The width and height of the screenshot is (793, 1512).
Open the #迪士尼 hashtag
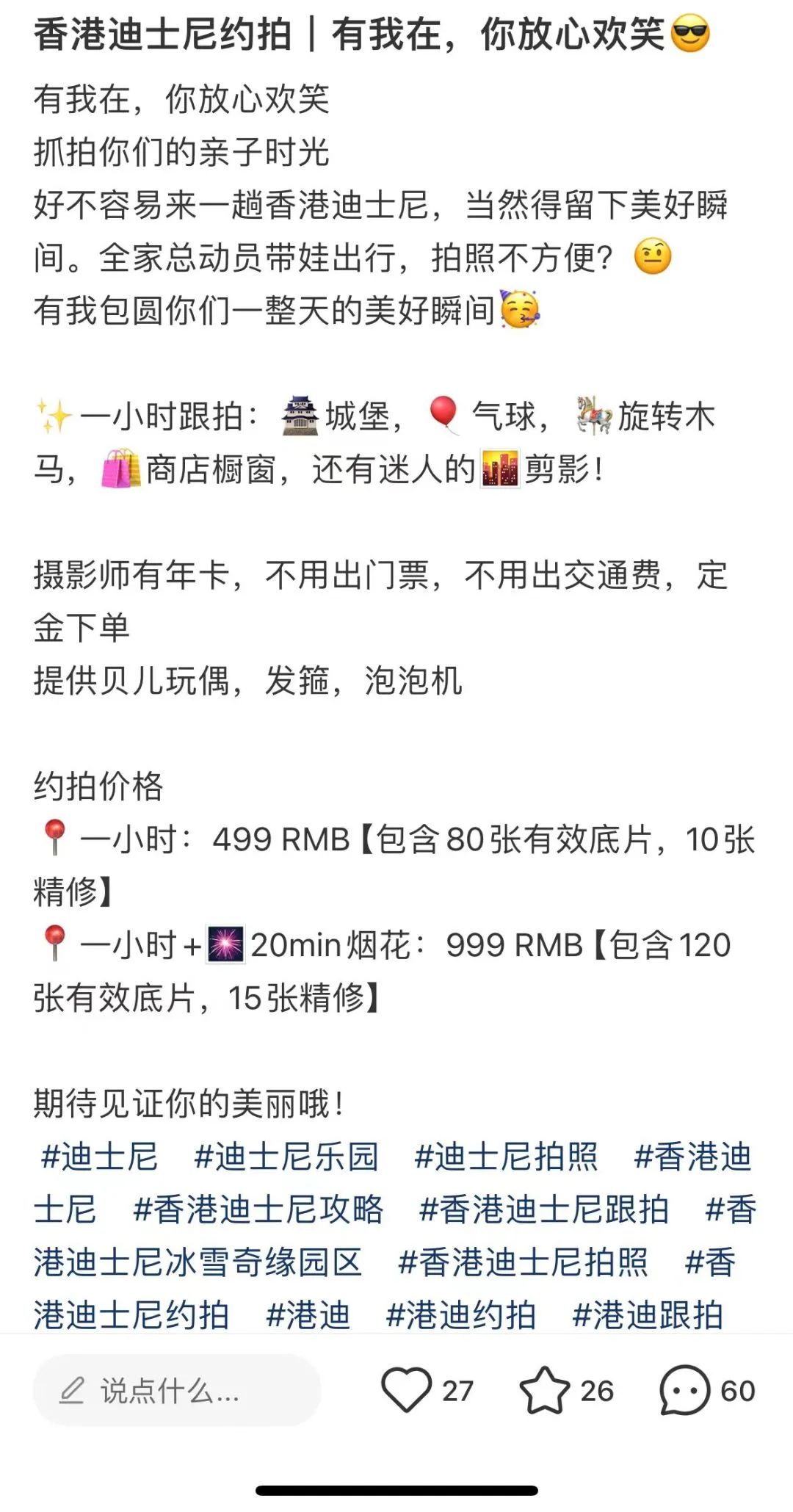pos(100,1157)
